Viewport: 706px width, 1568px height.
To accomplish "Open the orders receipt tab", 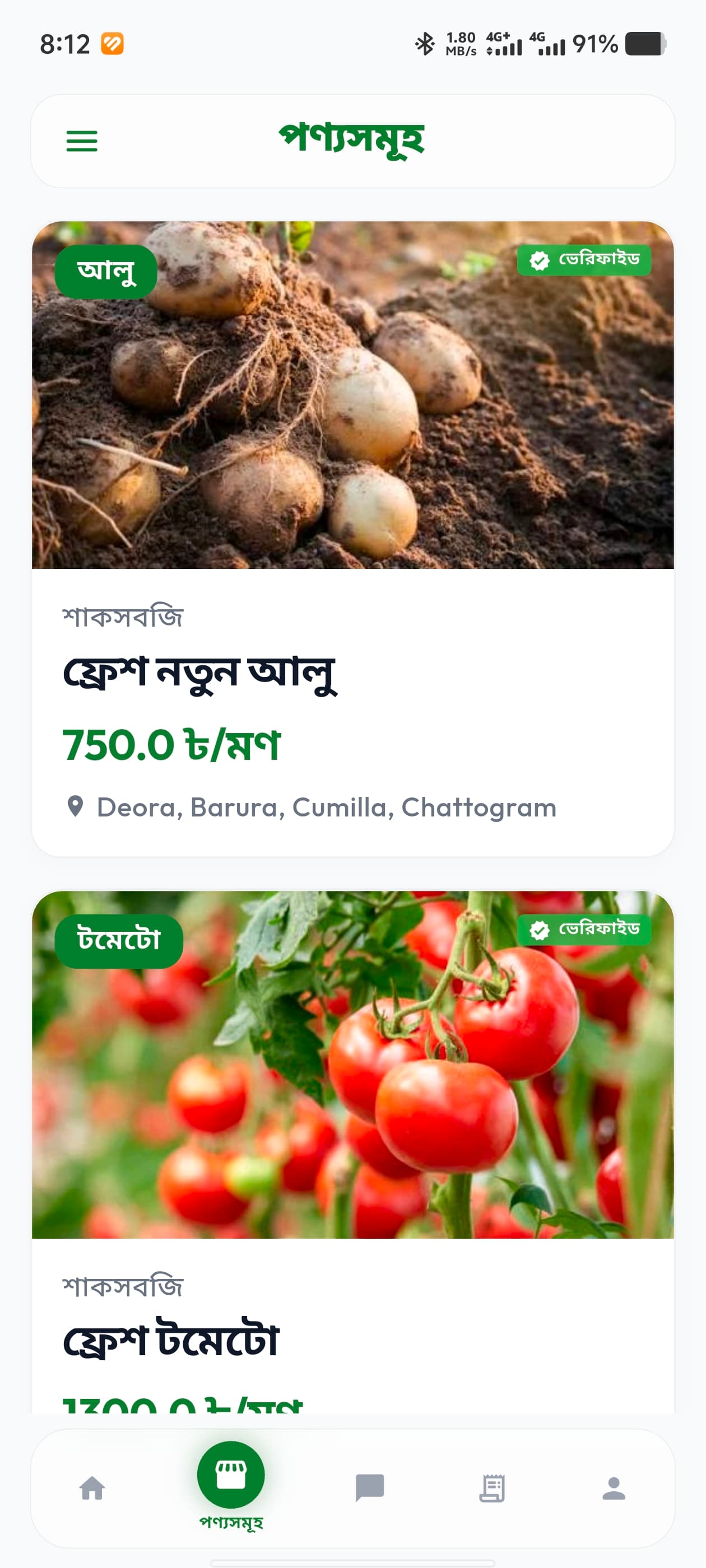I will (491, 1489).
